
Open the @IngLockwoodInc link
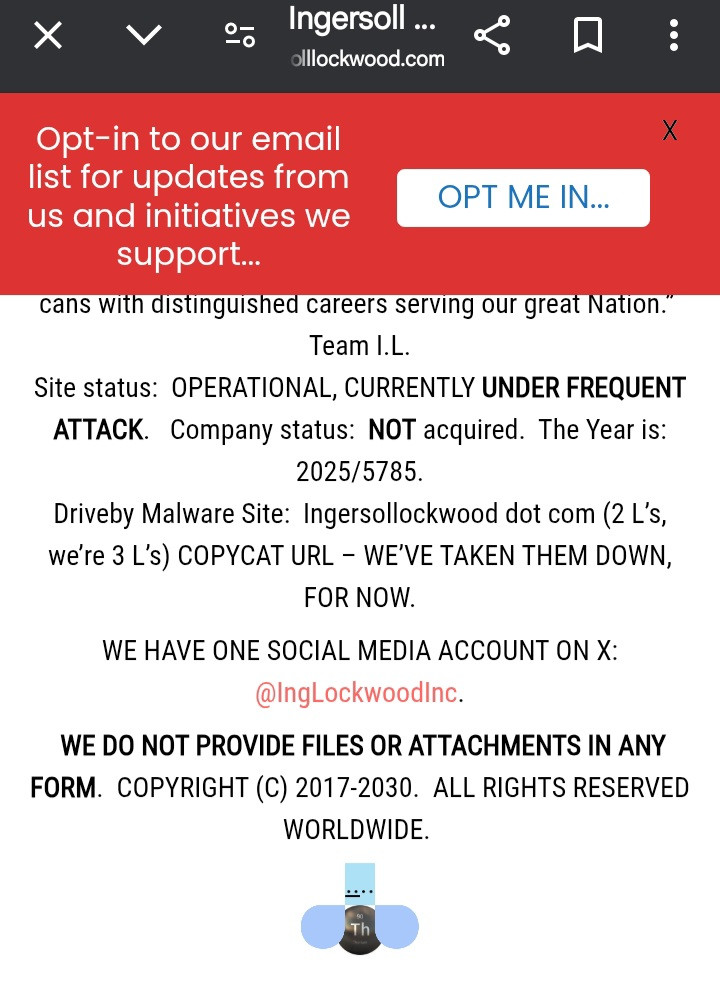point(357,694)
